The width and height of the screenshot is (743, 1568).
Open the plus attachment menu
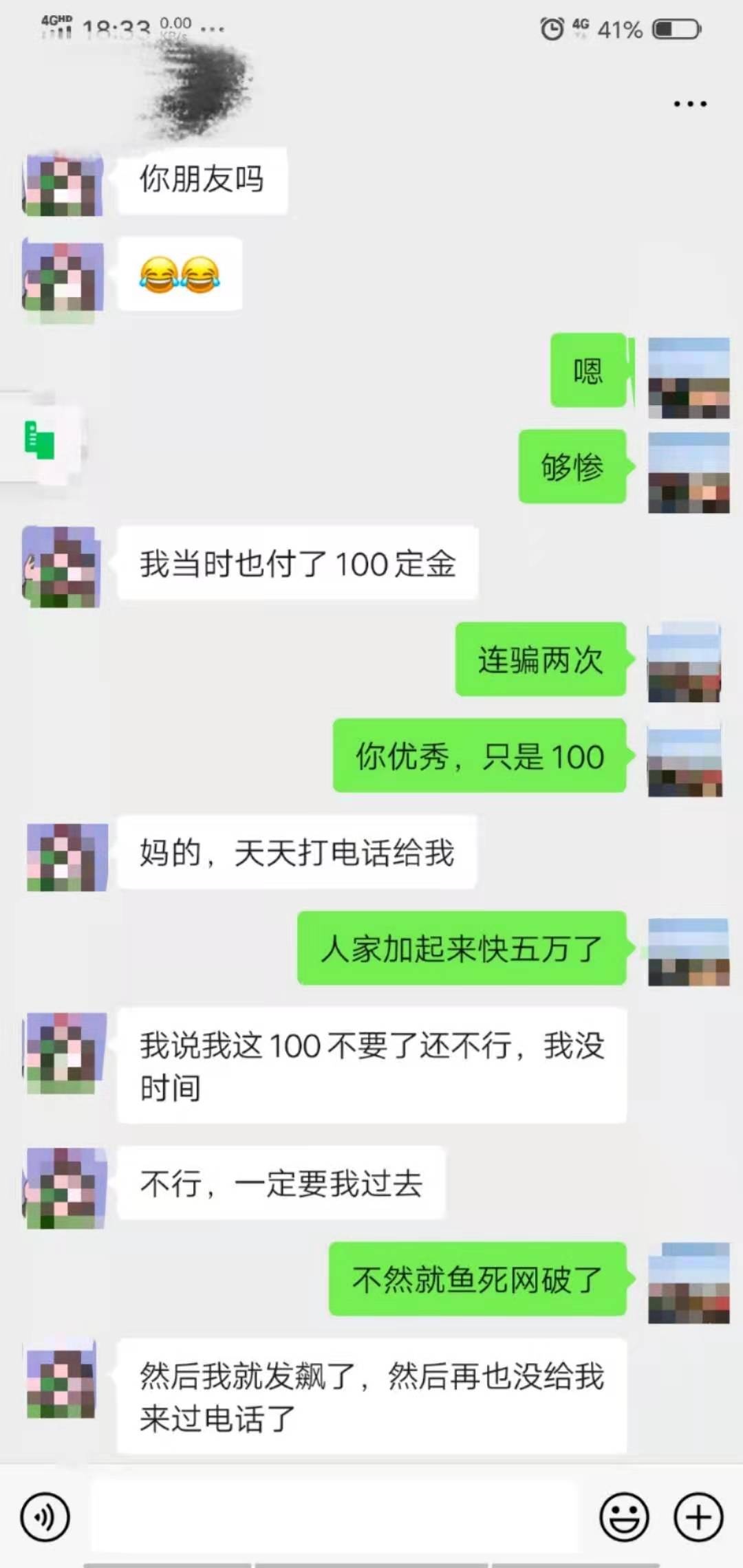point(698,1516)
